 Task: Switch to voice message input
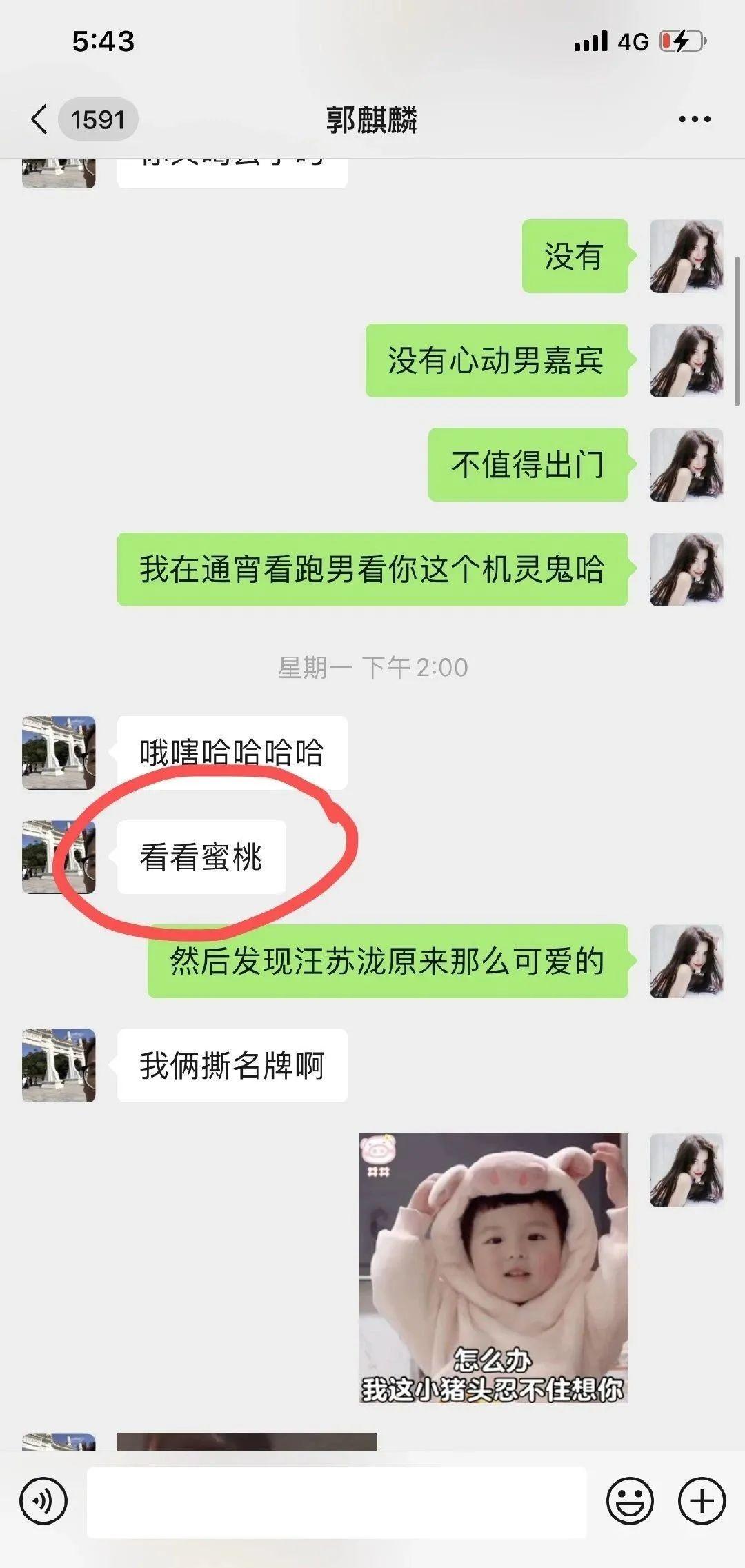coord(43,1500)
